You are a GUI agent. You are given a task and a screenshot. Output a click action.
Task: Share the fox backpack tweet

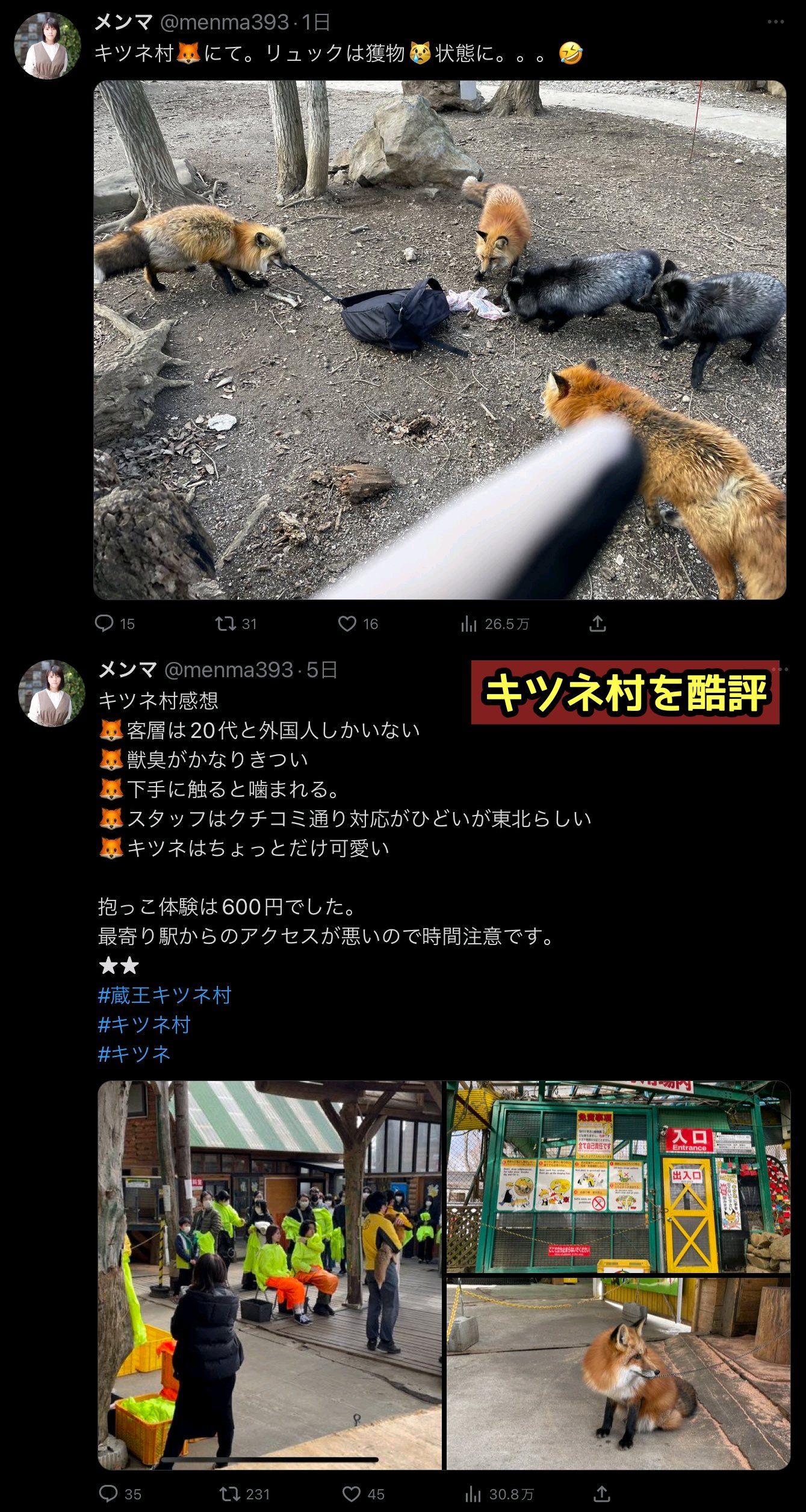coord(597,623)
